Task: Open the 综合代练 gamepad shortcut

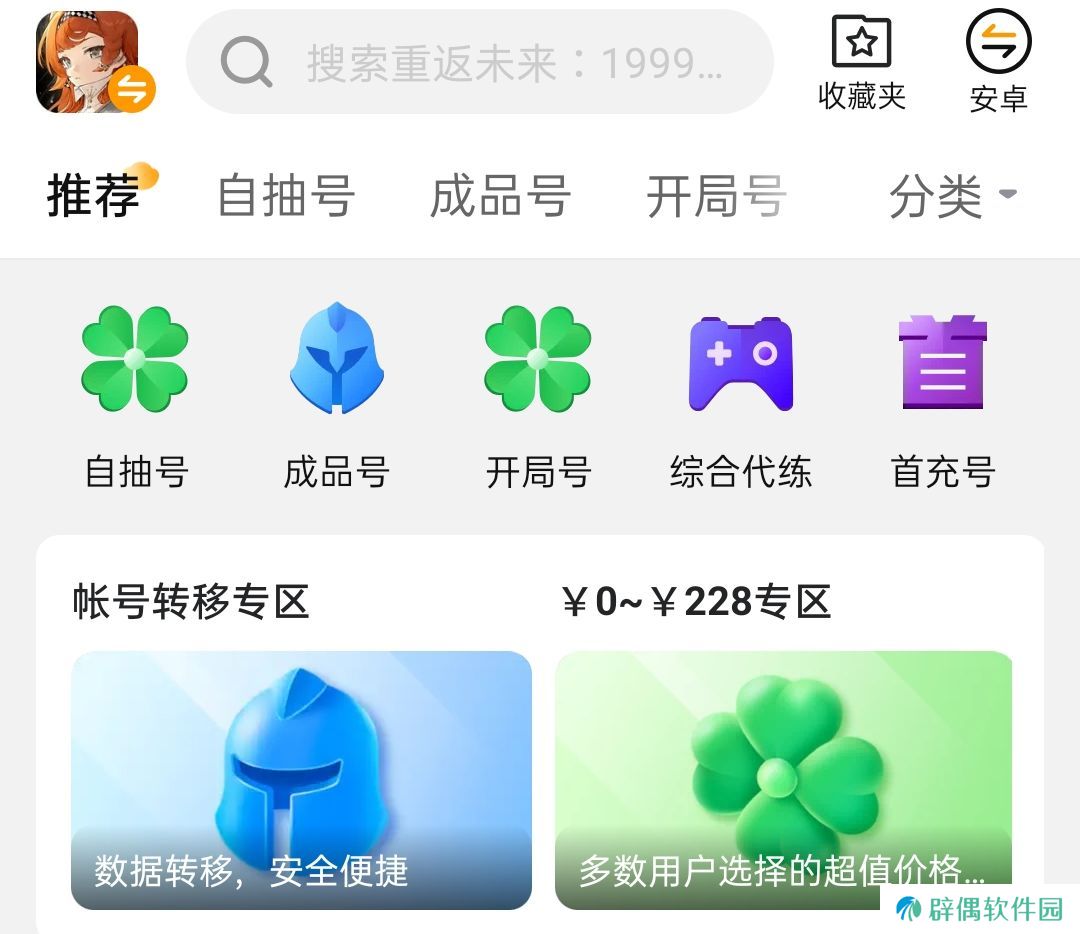Action: click(x=740, y=395)
